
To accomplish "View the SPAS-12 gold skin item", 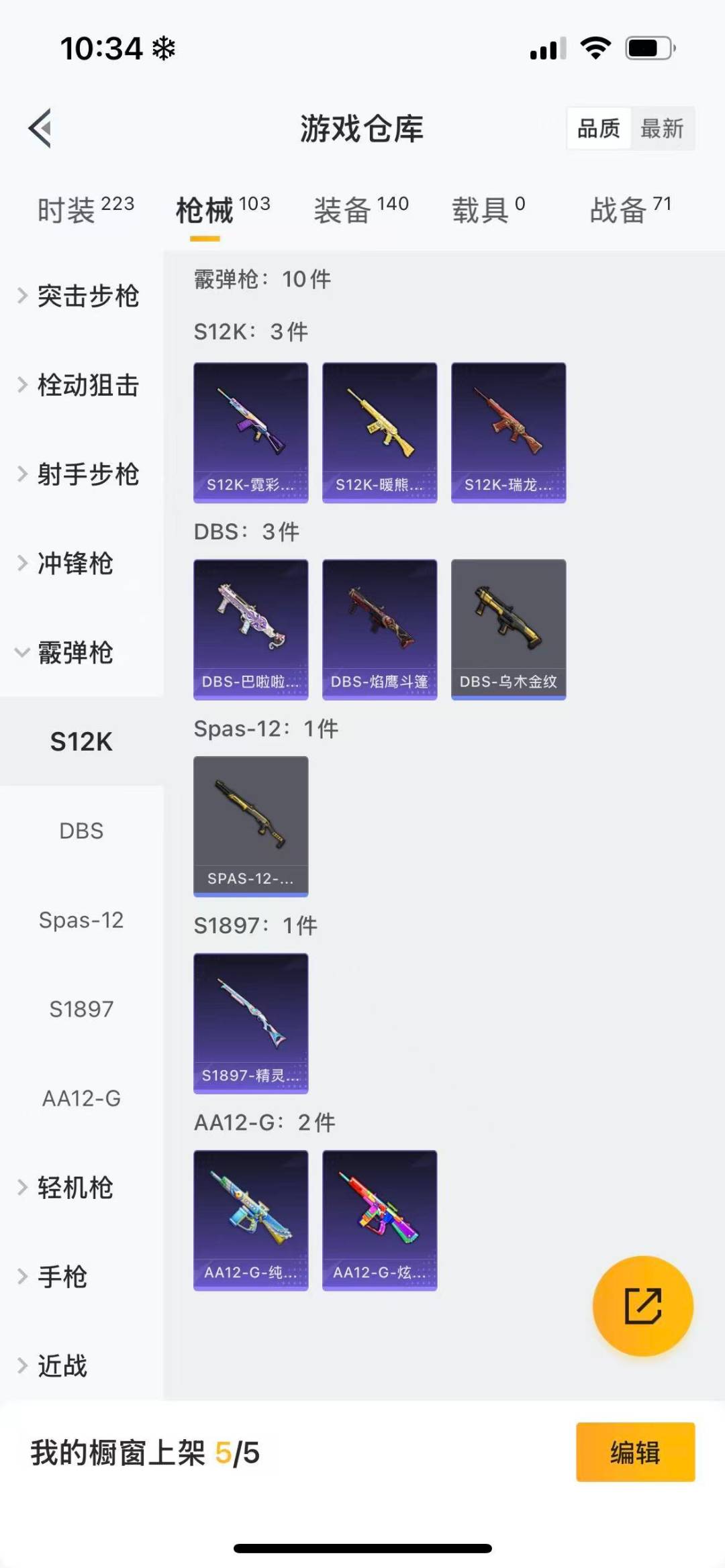I will (x=250, y=827).
